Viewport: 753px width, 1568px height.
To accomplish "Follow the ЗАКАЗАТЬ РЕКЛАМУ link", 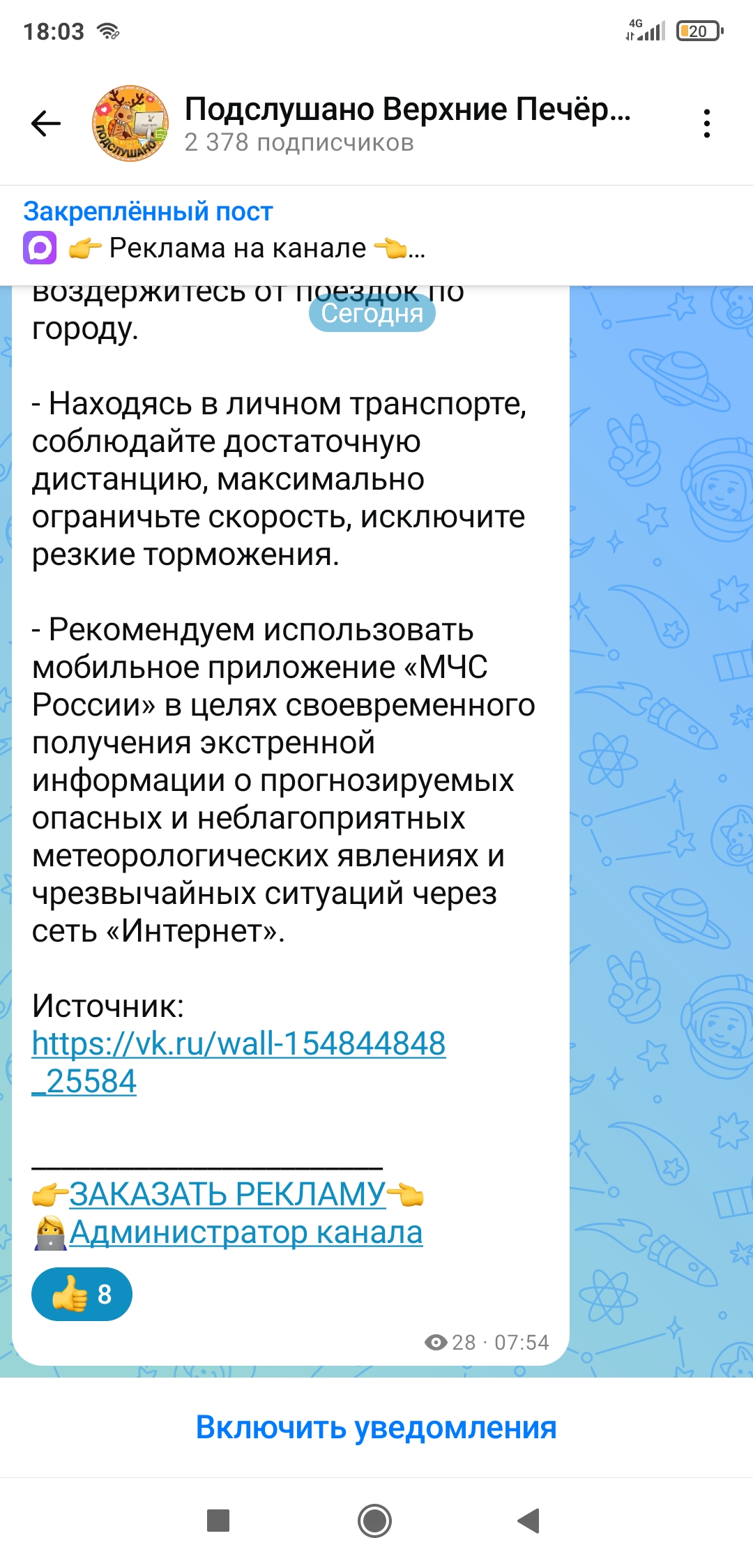I will pyautogui.click(x=227, y=1194).
